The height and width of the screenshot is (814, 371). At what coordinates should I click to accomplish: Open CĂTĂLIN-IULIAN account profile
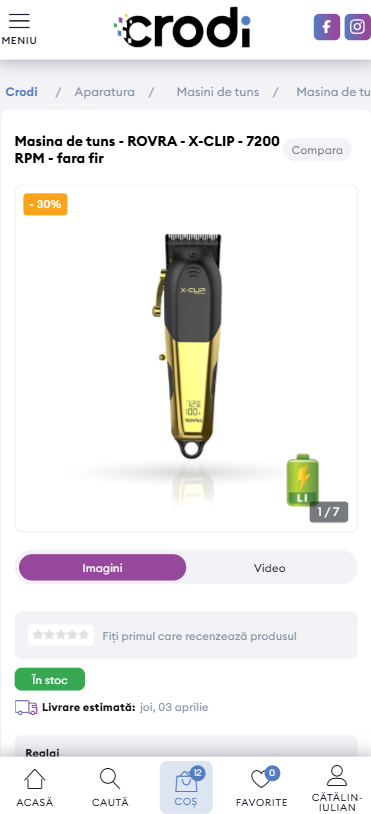[337, 787]
